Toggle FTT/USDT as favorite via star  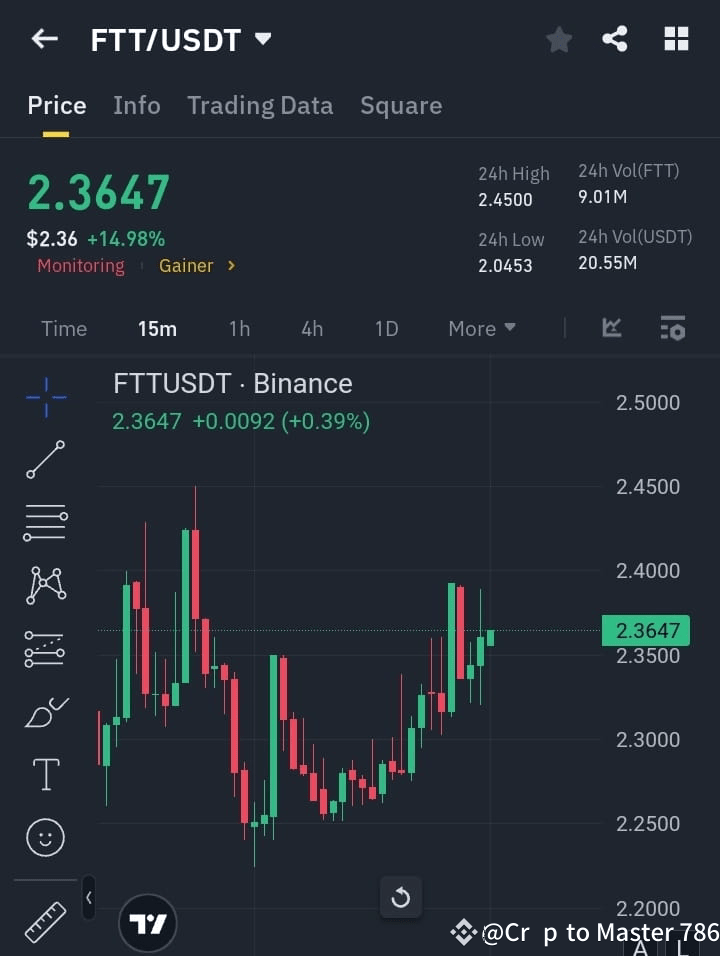[x=558, y=39]
